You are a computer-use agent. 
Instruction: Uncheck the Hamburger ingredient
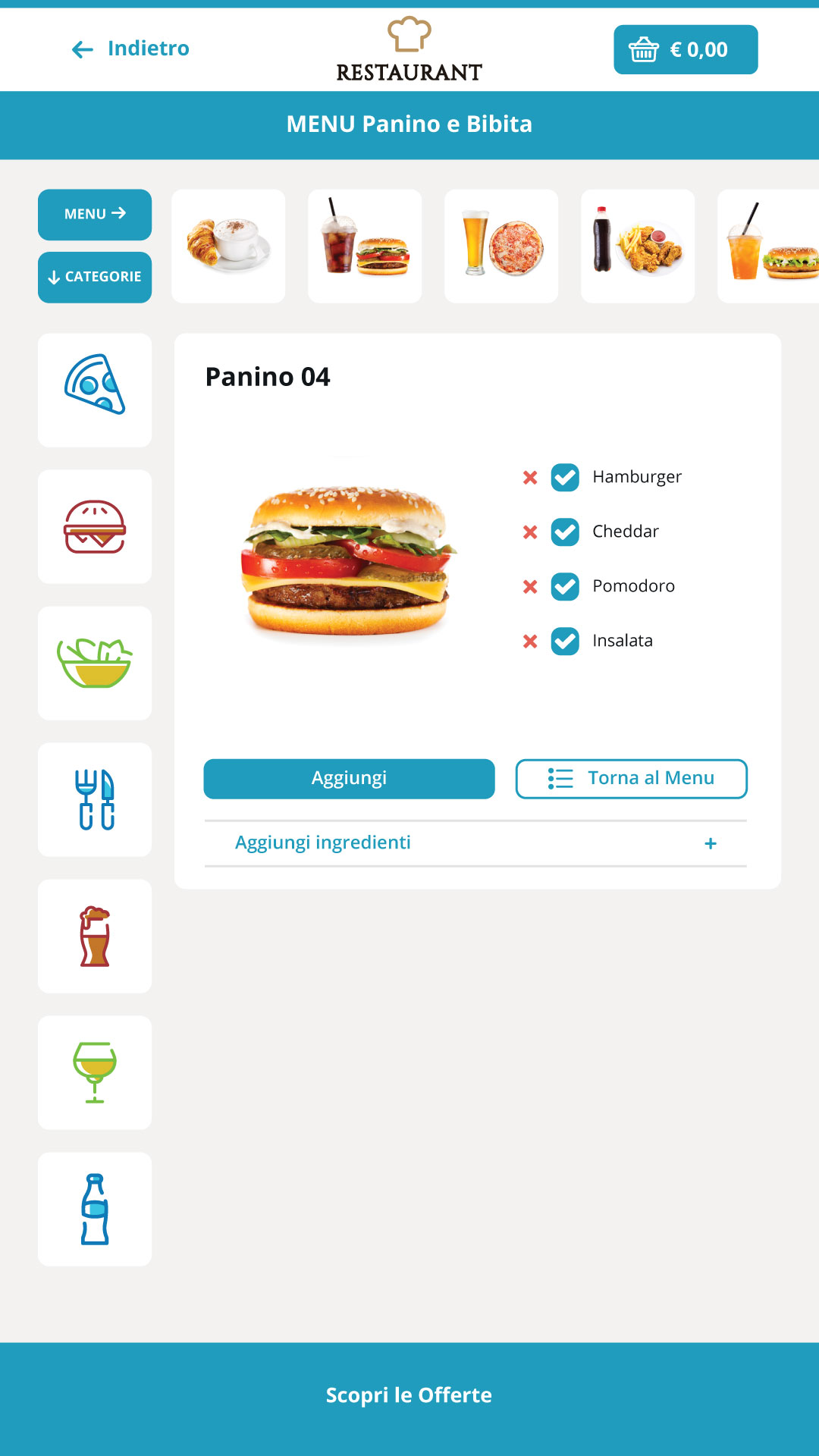[565, 478]
